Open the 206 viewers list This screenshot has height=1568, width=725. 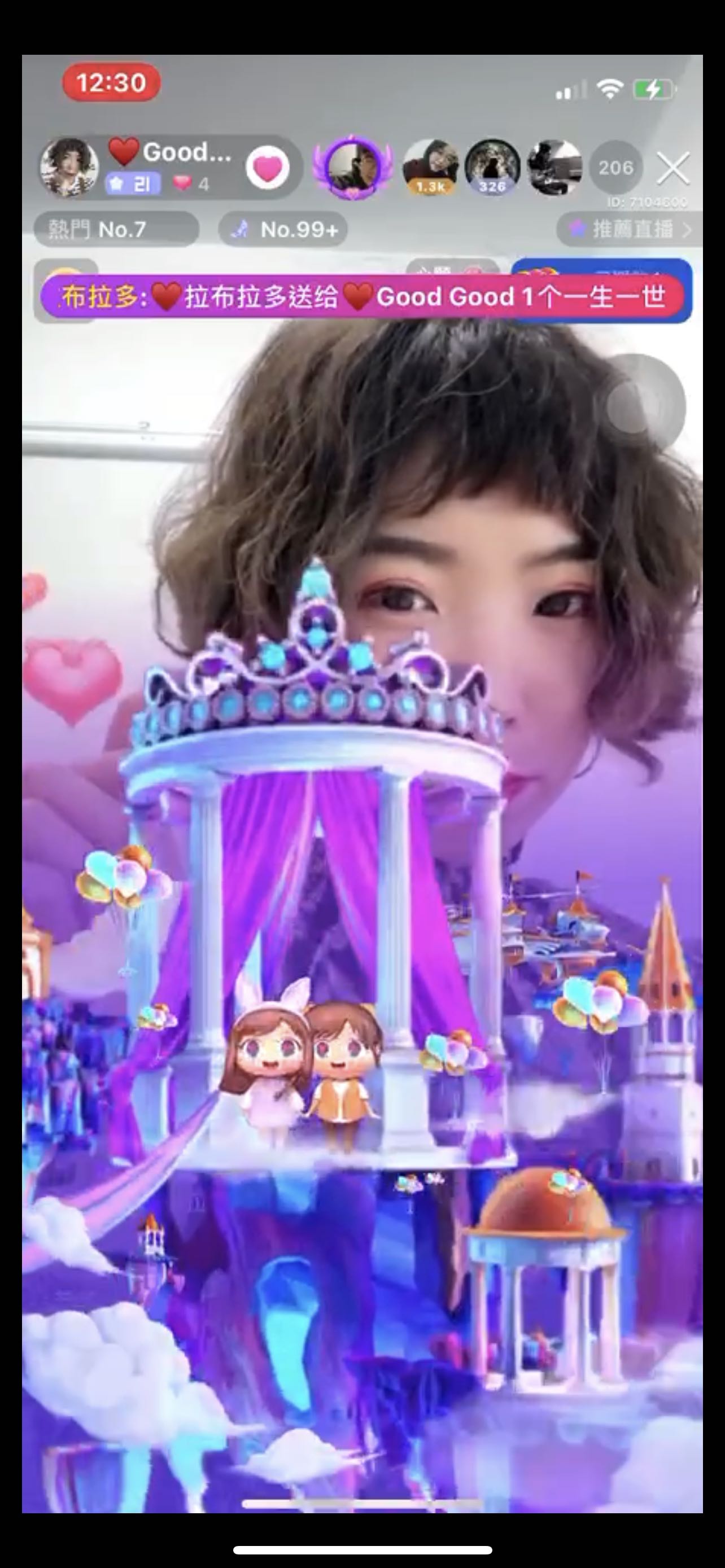tap(615, 168)
